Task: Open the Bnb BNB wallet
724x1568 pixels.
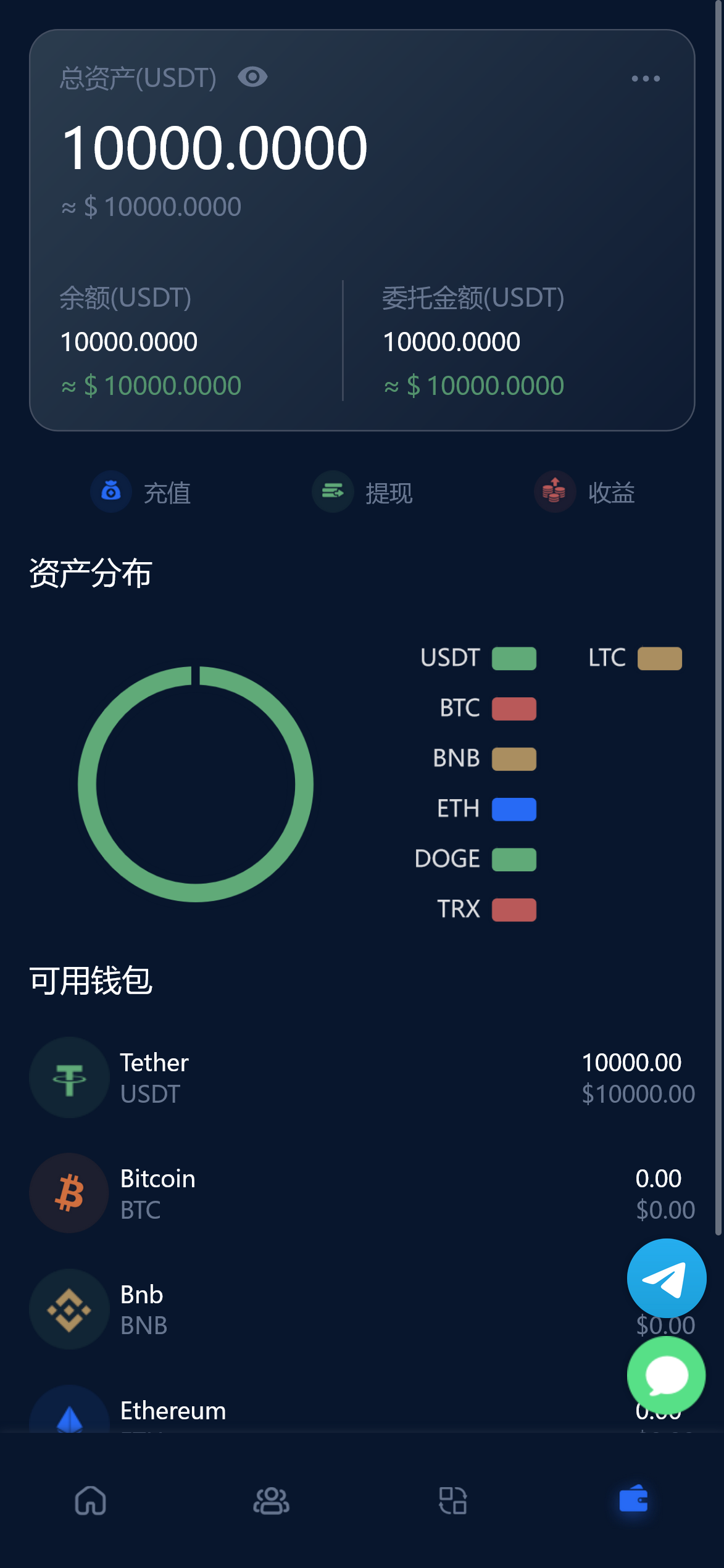Action: (309, 1309)
